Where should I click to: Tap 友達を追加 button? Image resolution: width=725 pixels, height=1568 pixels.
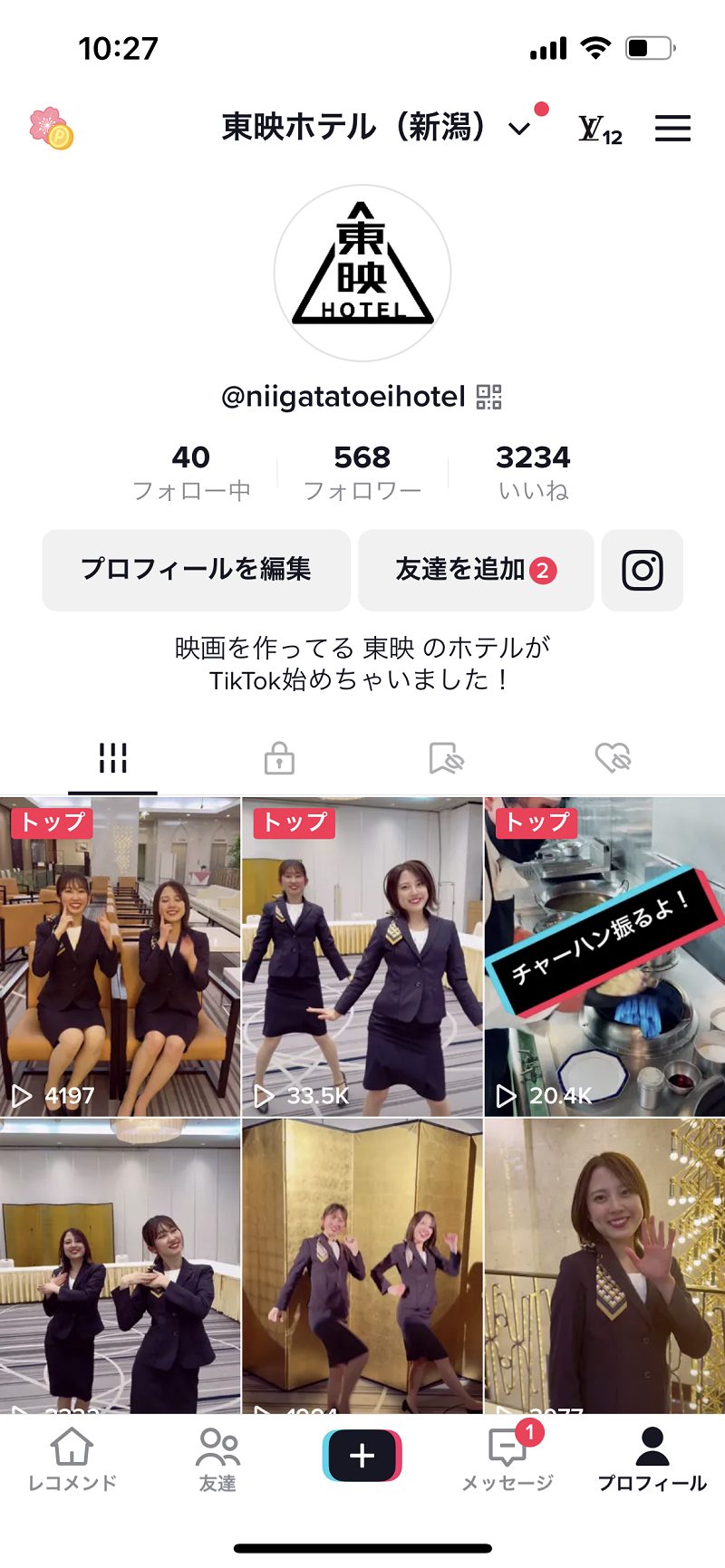tap(476, 570)
